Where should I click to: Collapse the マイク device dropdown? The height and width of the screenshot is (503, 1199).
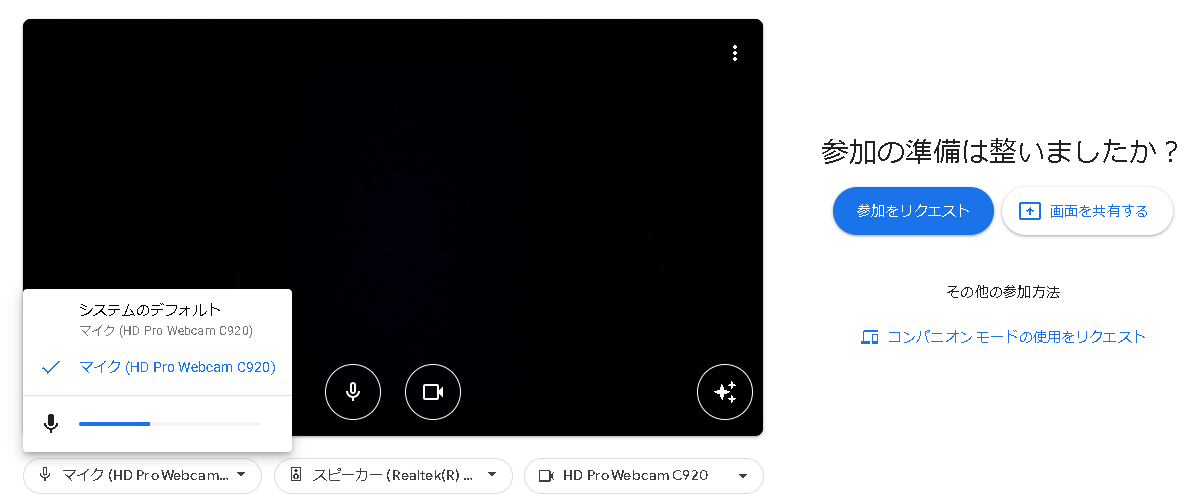[x=143, y=475]
